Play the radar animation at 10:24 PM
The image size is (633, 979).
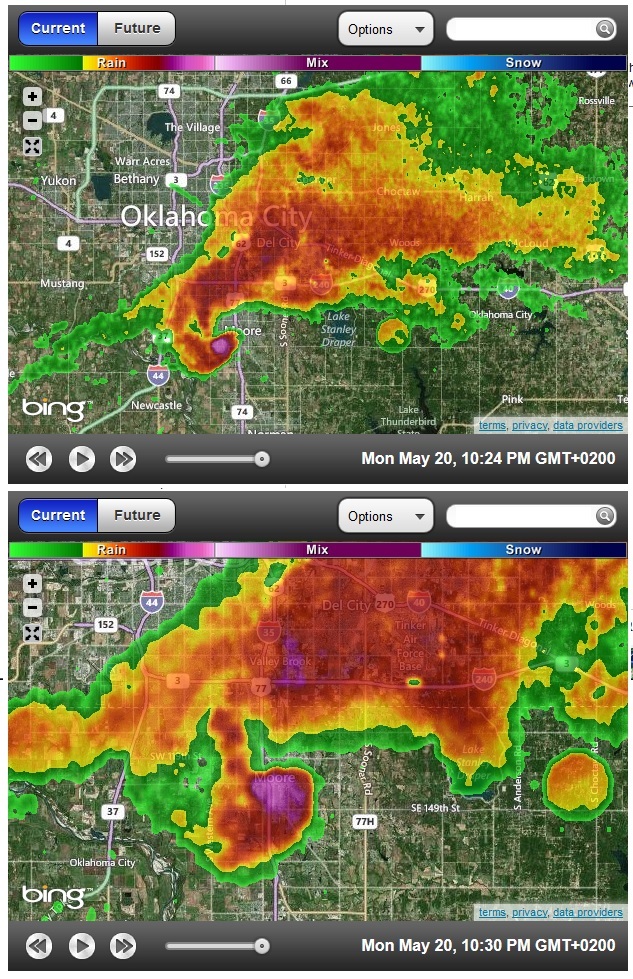[x=81, y=459]
